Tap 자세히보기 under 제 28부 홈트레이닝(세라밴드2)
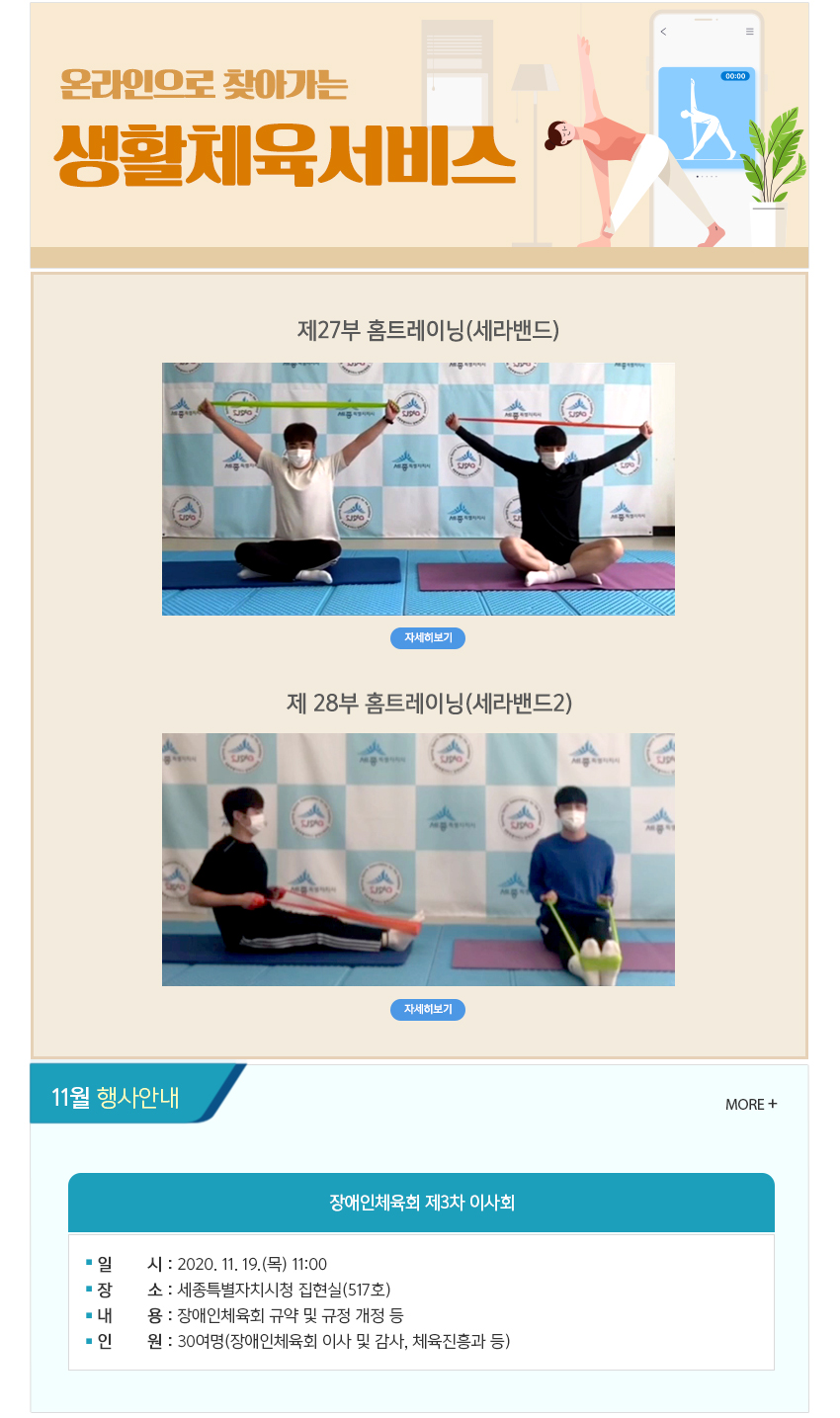Image resolution: width=840 pixels, height=1418 pixels. click(x=428, y=1010)
